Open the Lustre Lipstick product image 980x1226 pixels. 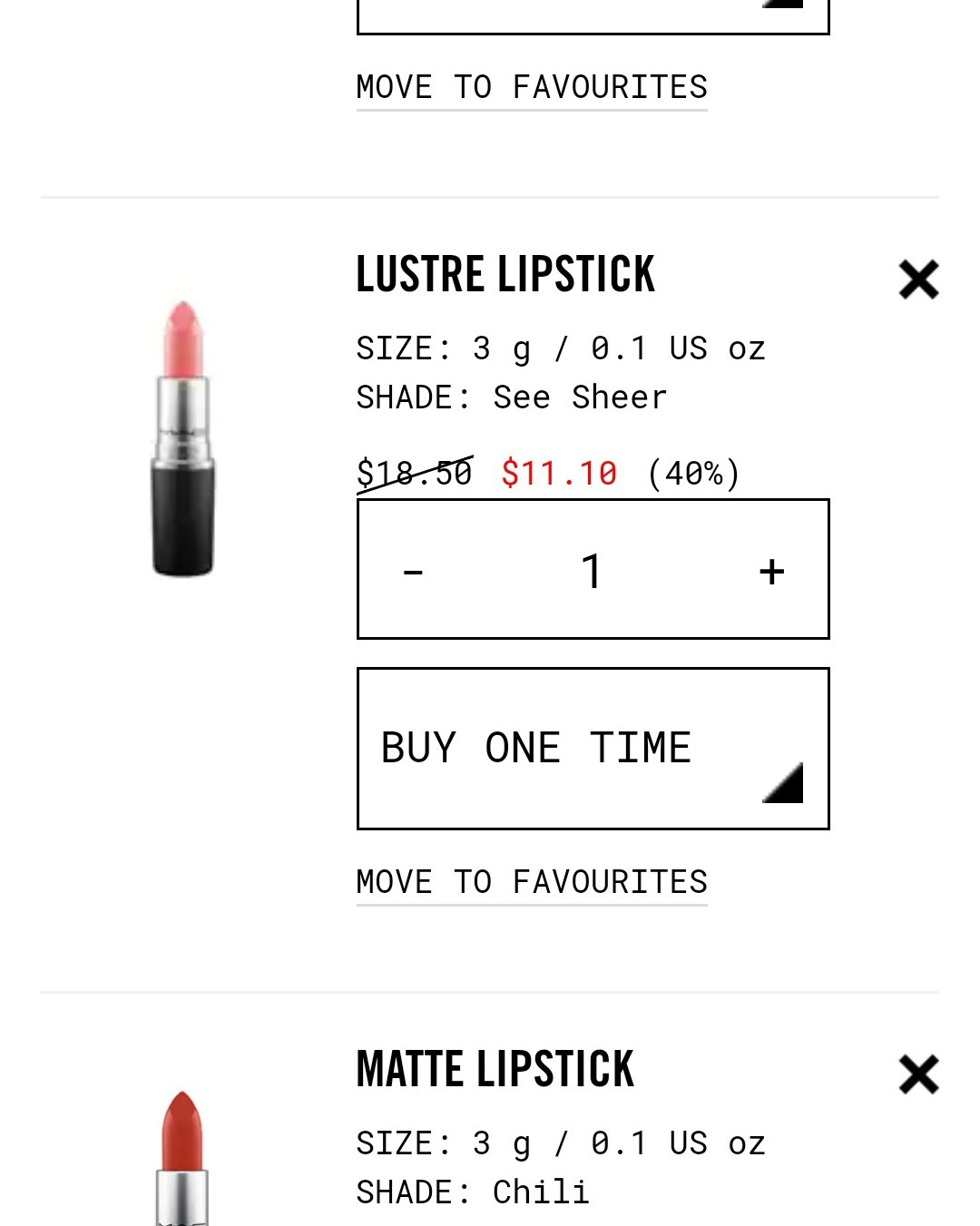[x=182, y=438]
